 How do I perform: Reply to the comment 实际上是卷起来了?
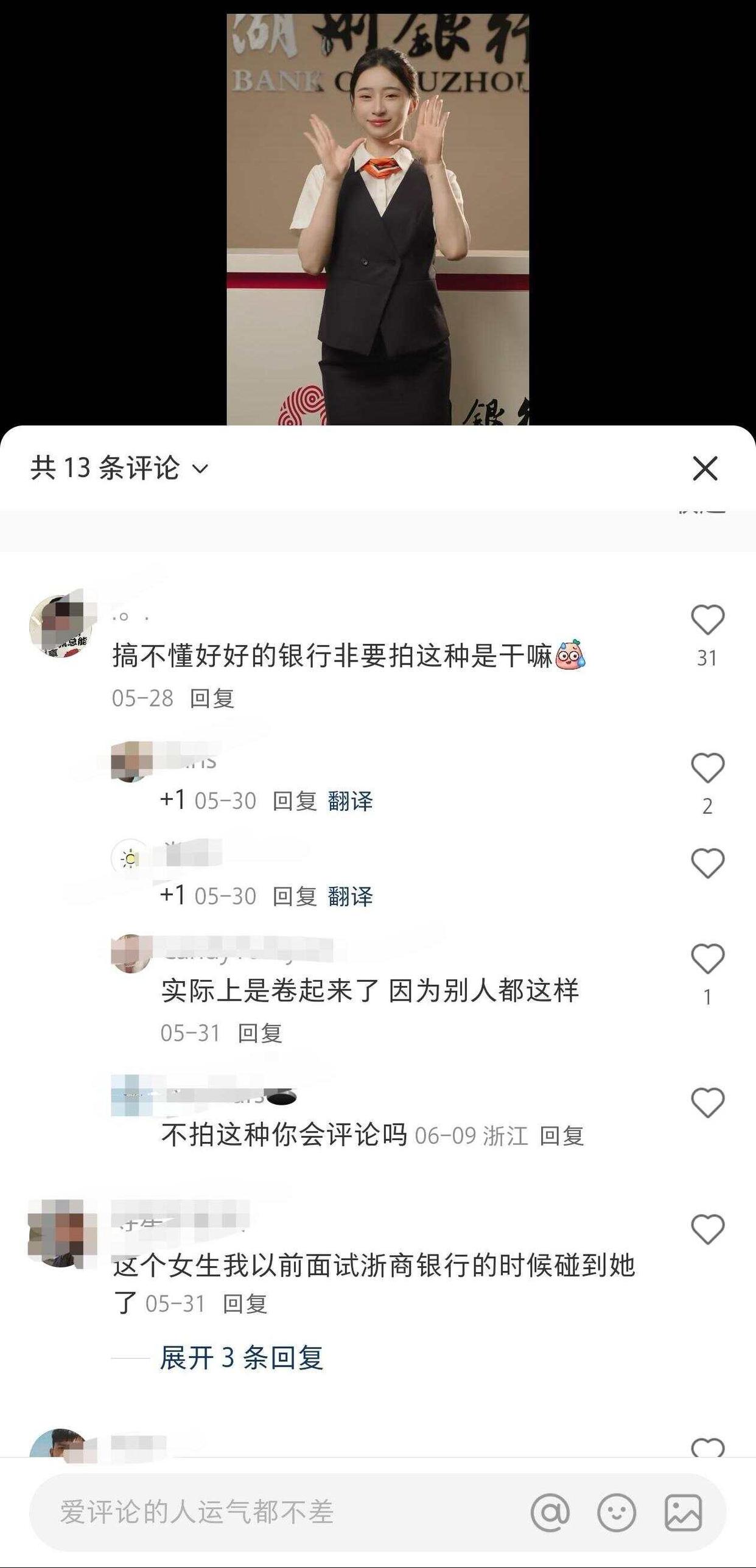point(260,1033)
